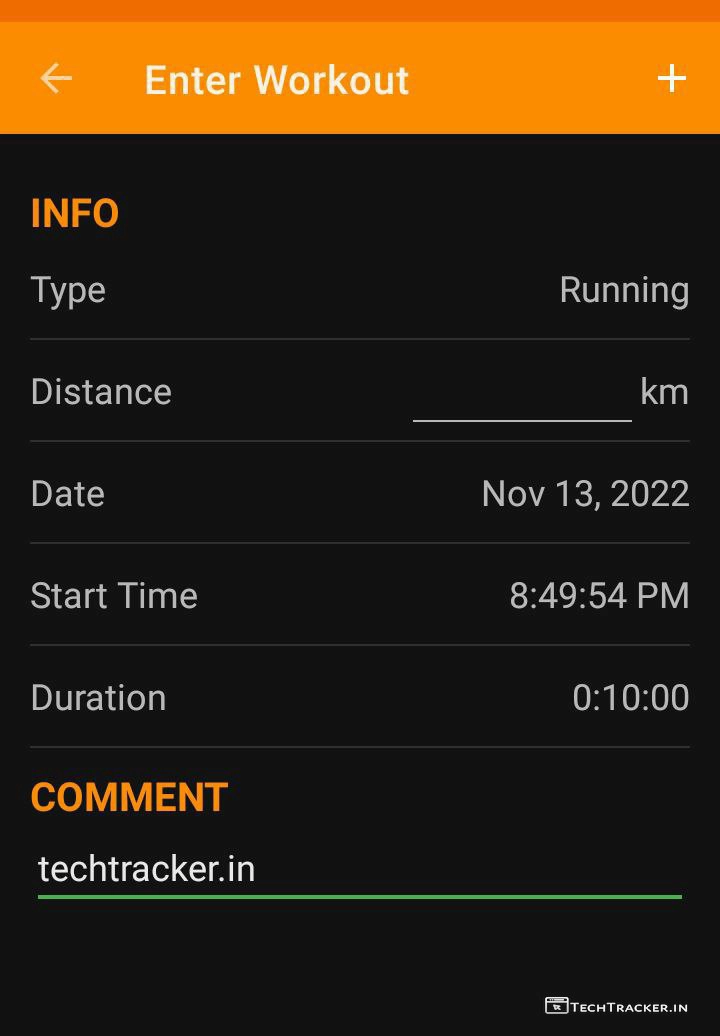Image resolution: width=720 pixels, height=1036 pixels.
Task: Edit the Start Time 8:49:54 PM
Action: point(599,596)
